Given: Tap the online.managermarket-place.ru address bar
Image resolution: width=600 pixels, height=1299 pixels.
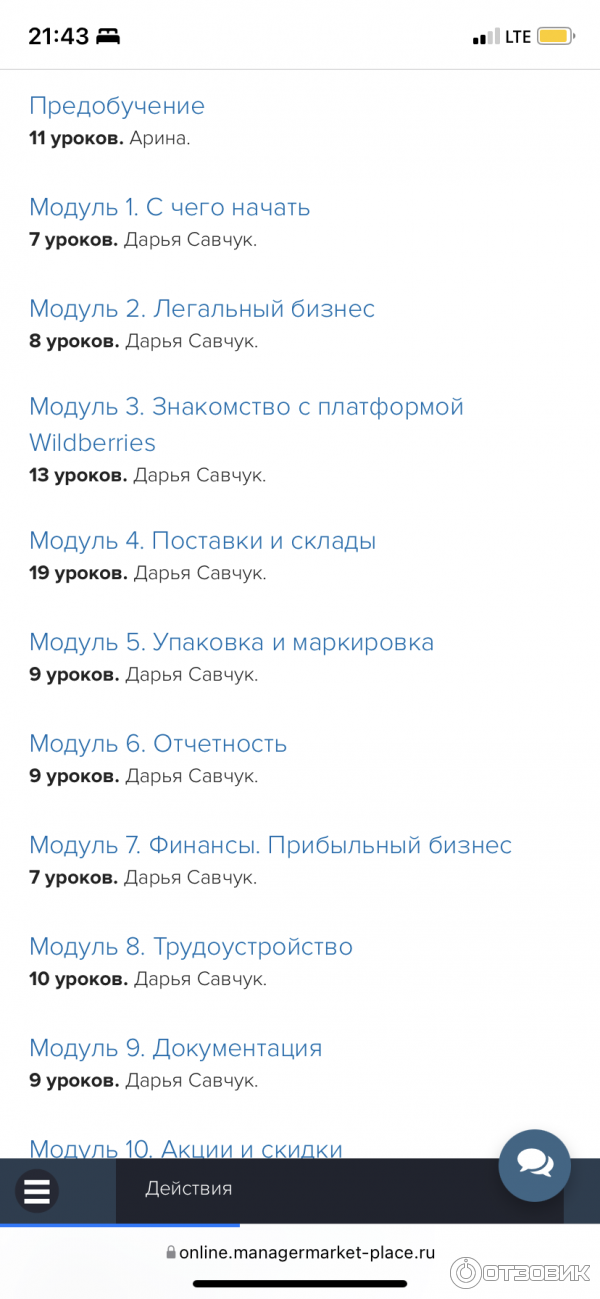Looking at the screenshot, I should tap(300, 1252).
